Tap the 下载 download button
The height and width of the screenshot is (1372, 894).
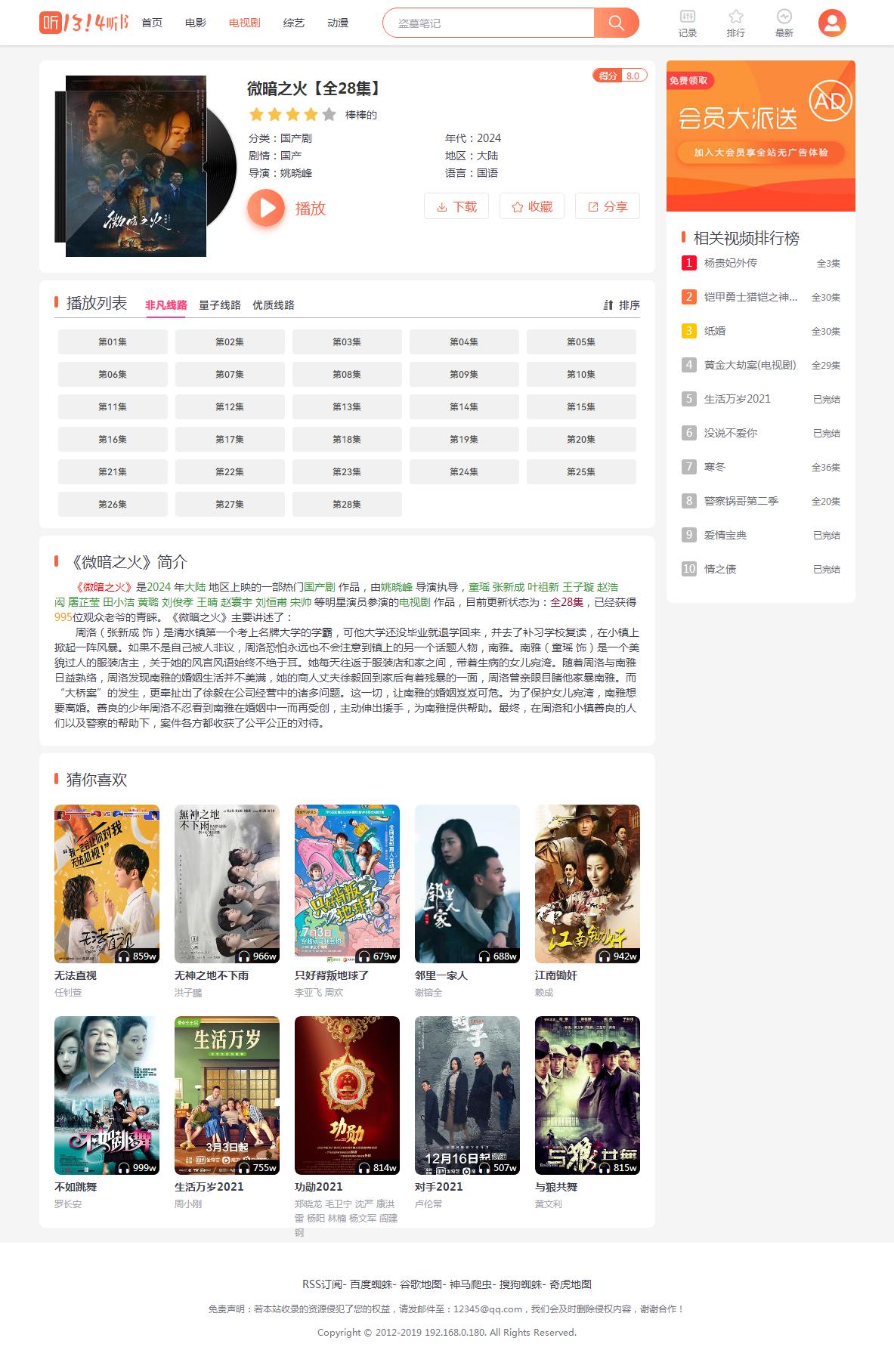pyautogui.click(x=456, y=206)
